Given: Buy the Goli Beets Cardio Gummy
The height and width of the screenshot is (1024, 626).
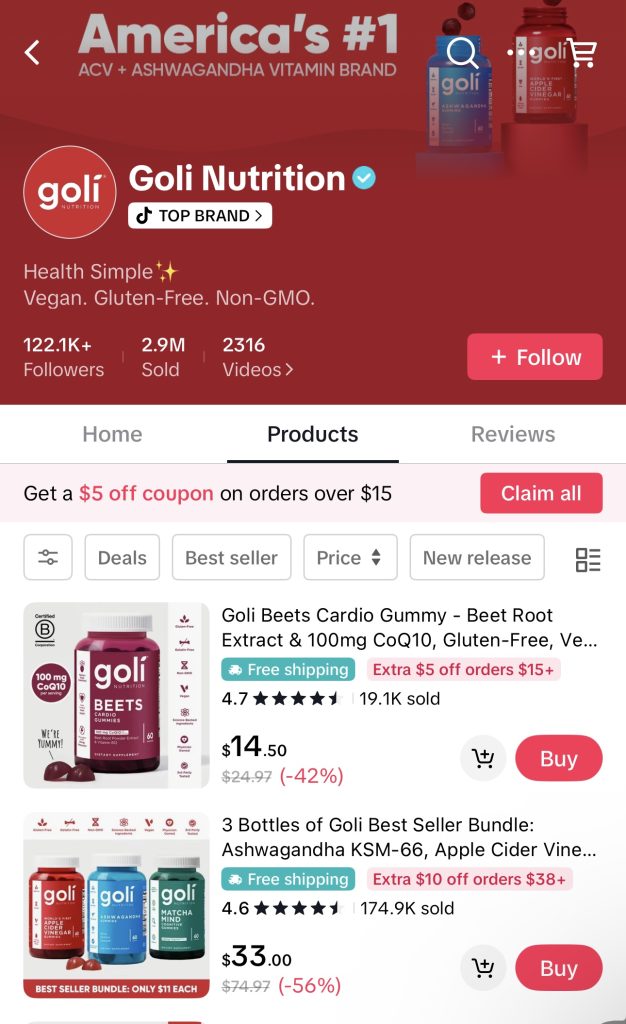Looking at the screenshot, I should pos(558,758).
